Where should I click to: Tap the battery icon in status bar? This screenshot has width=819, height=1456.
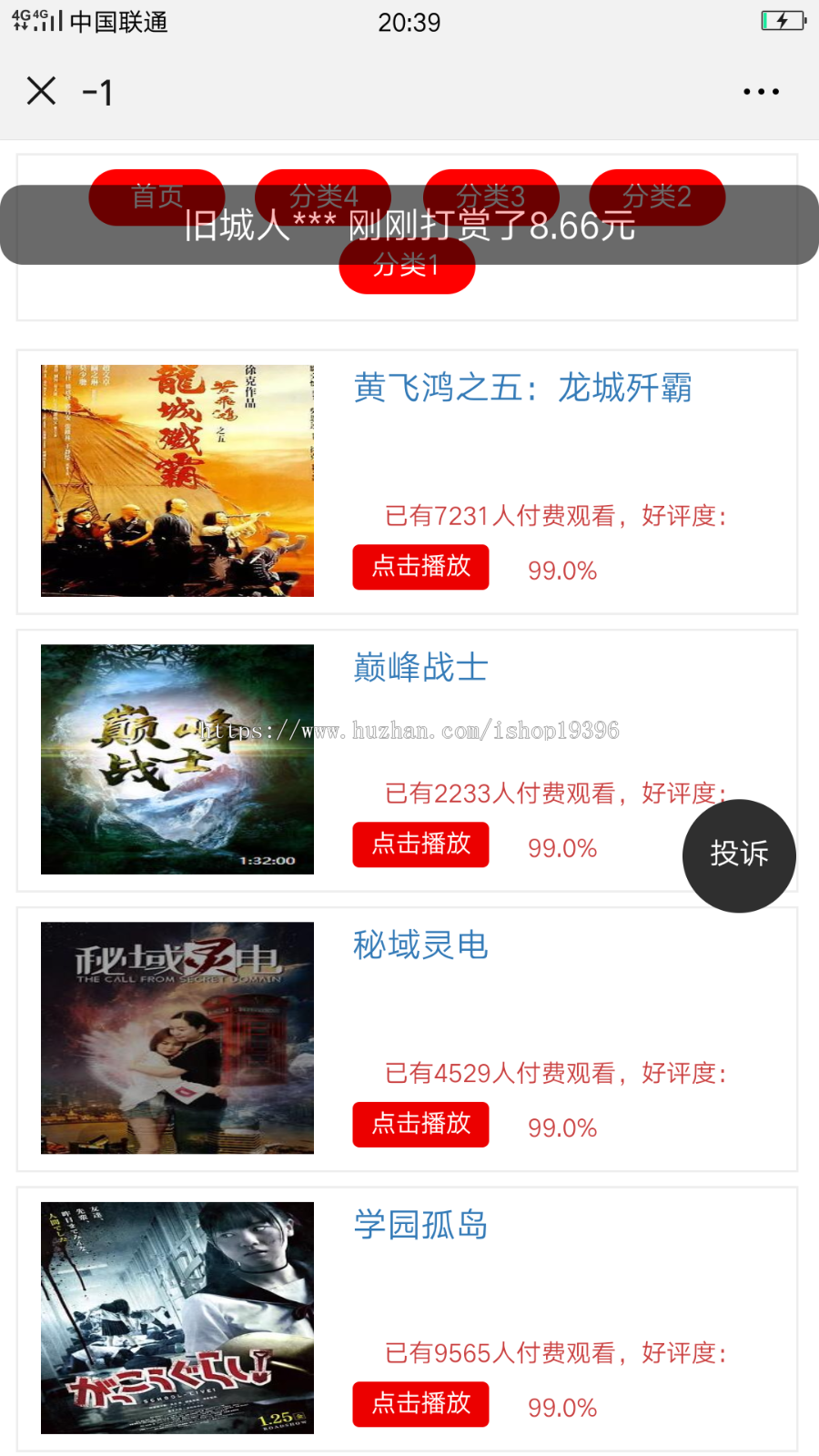click(783, 20)
